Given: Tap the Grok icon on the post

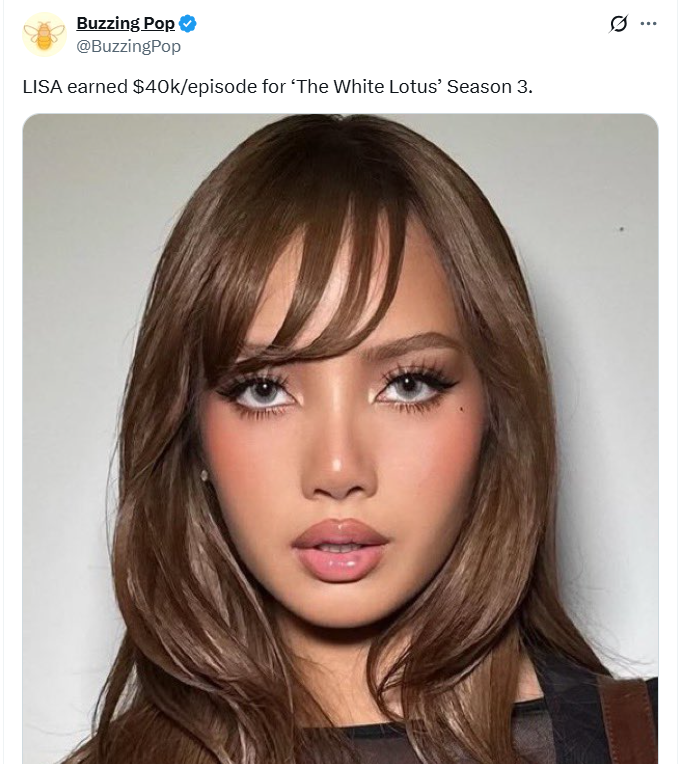Looking at the screenshot, I should (618, 24).
